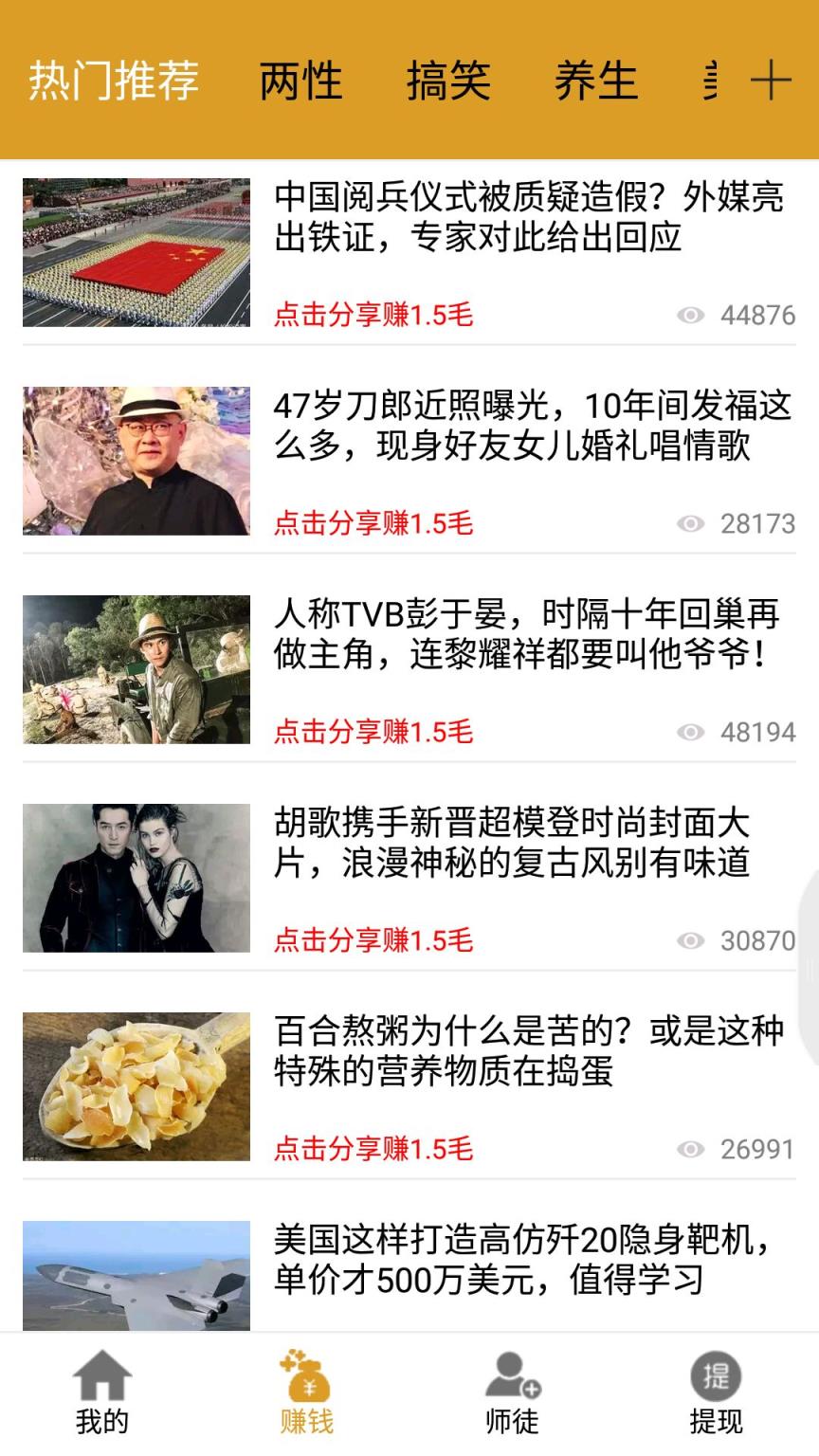Switch to the 两性 tab
This screenshot has height=1456, width=819.
[302, 81]
